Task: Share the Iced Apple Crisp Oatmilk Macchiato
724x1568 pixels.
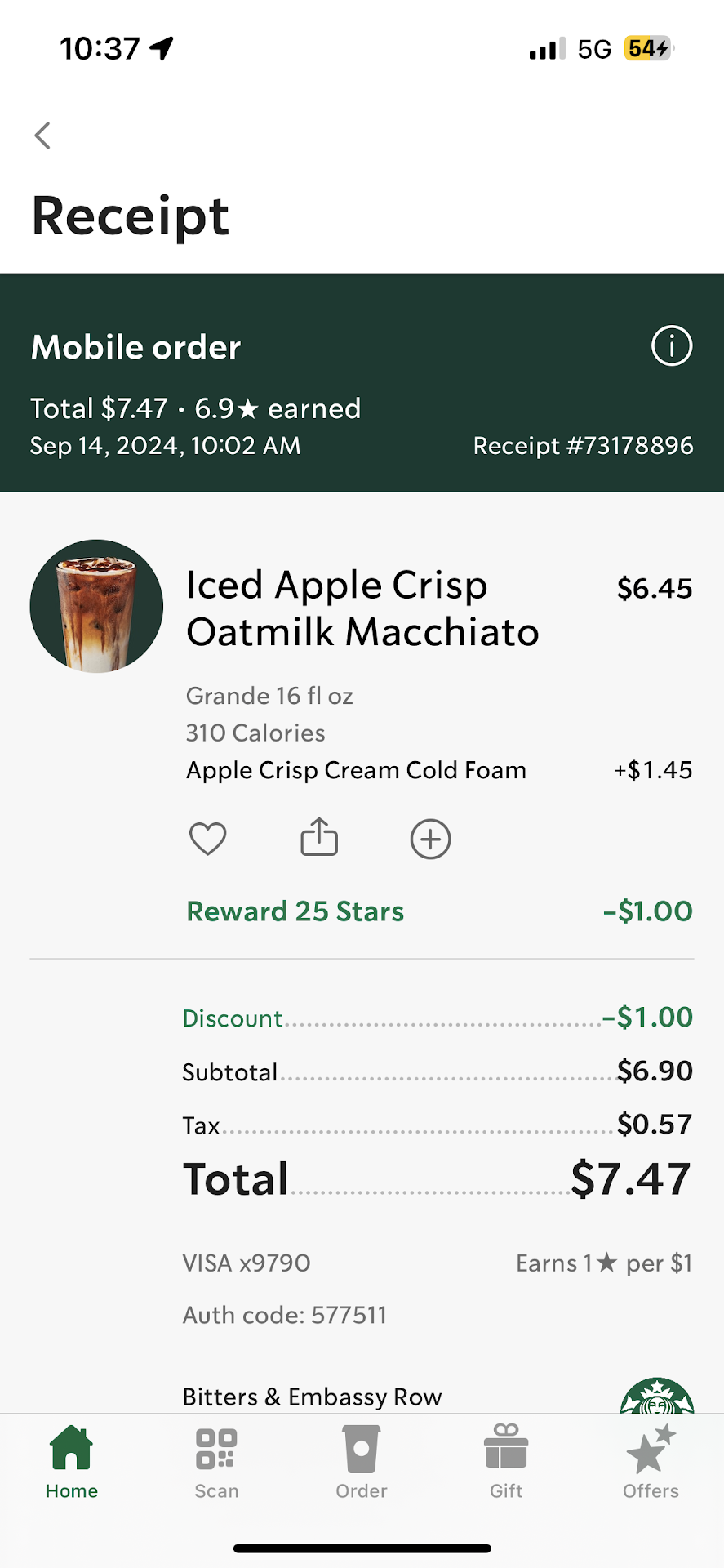Action: click(319, 837)
